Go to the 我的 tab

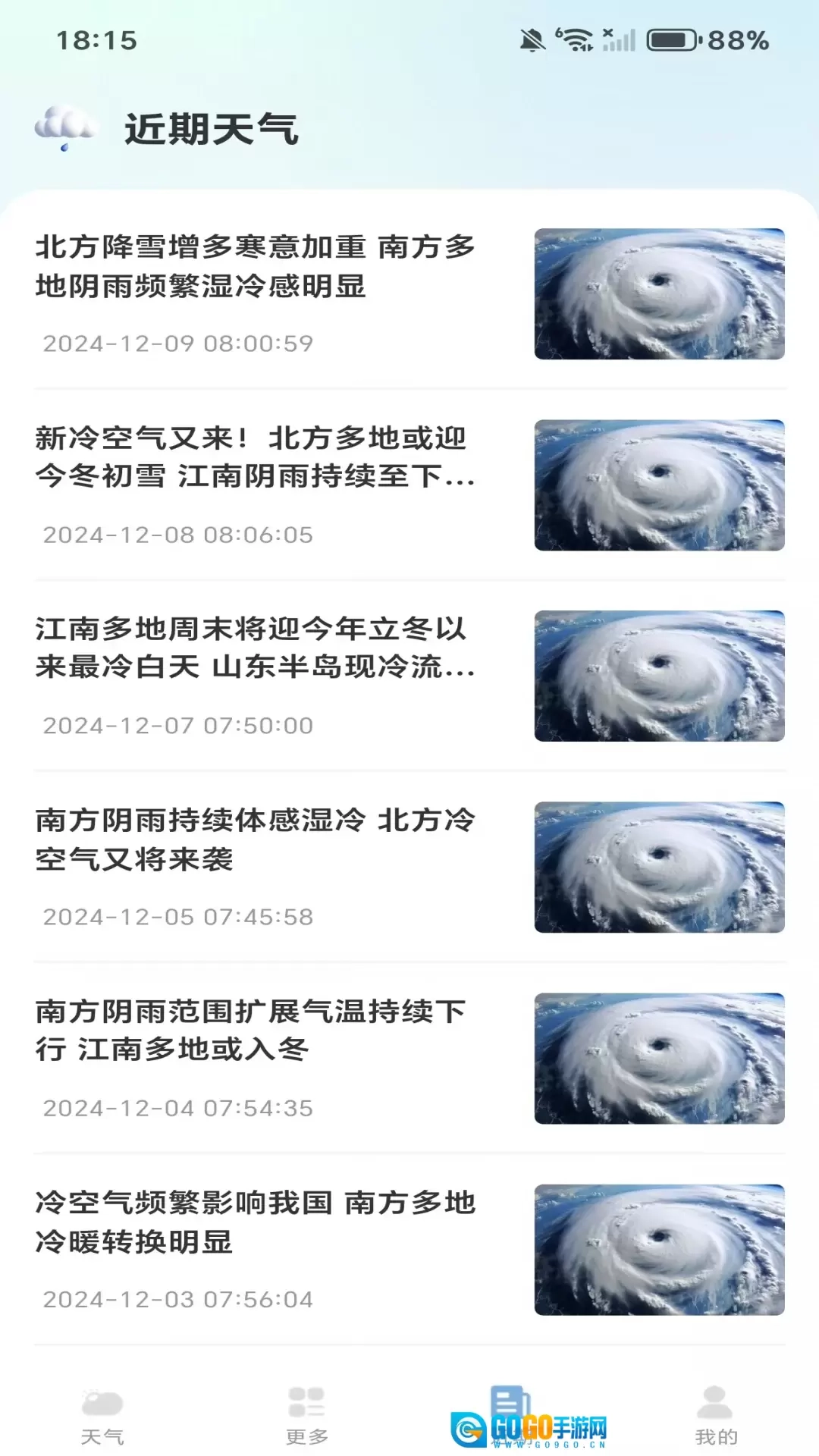coord(716,1415)
